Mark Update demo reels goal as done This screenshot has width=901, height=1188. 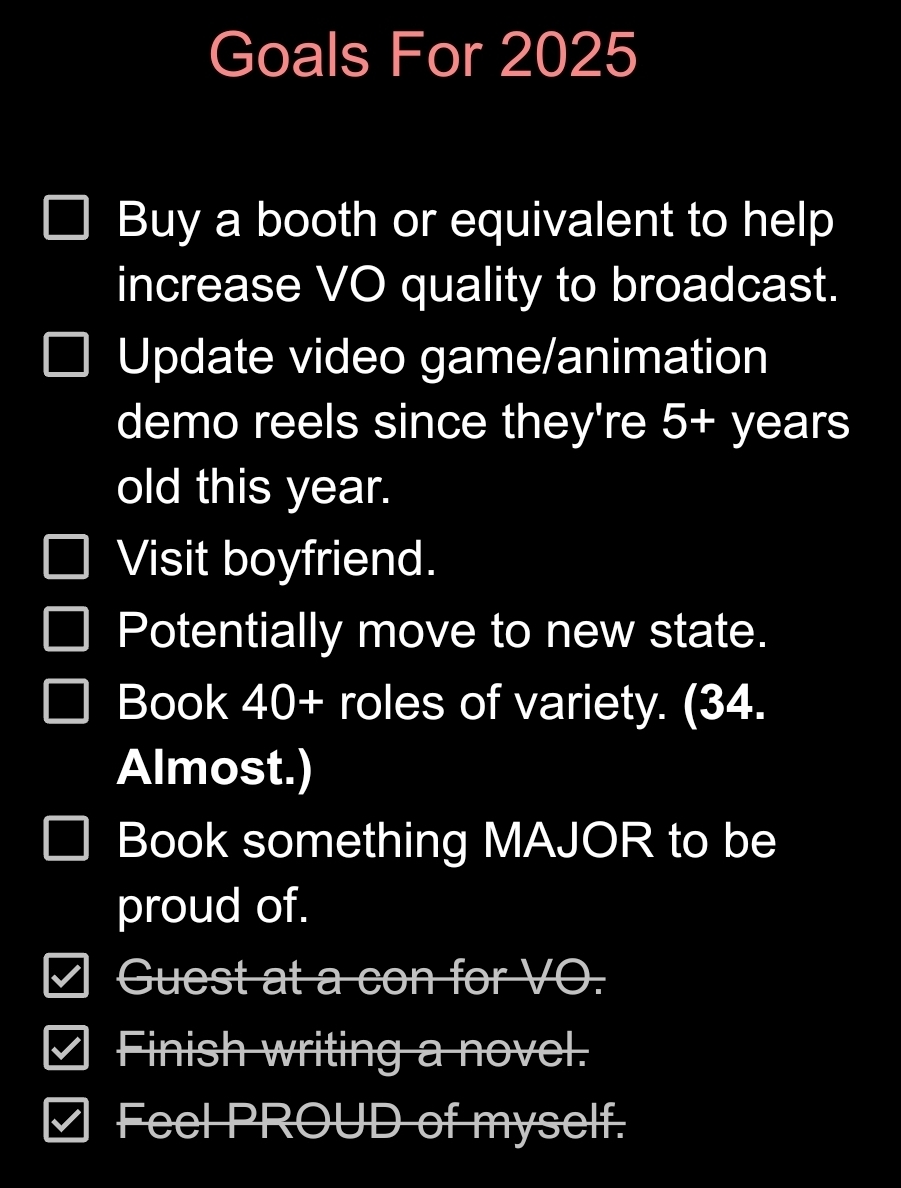pyautogui.click(x=67, y=355)
